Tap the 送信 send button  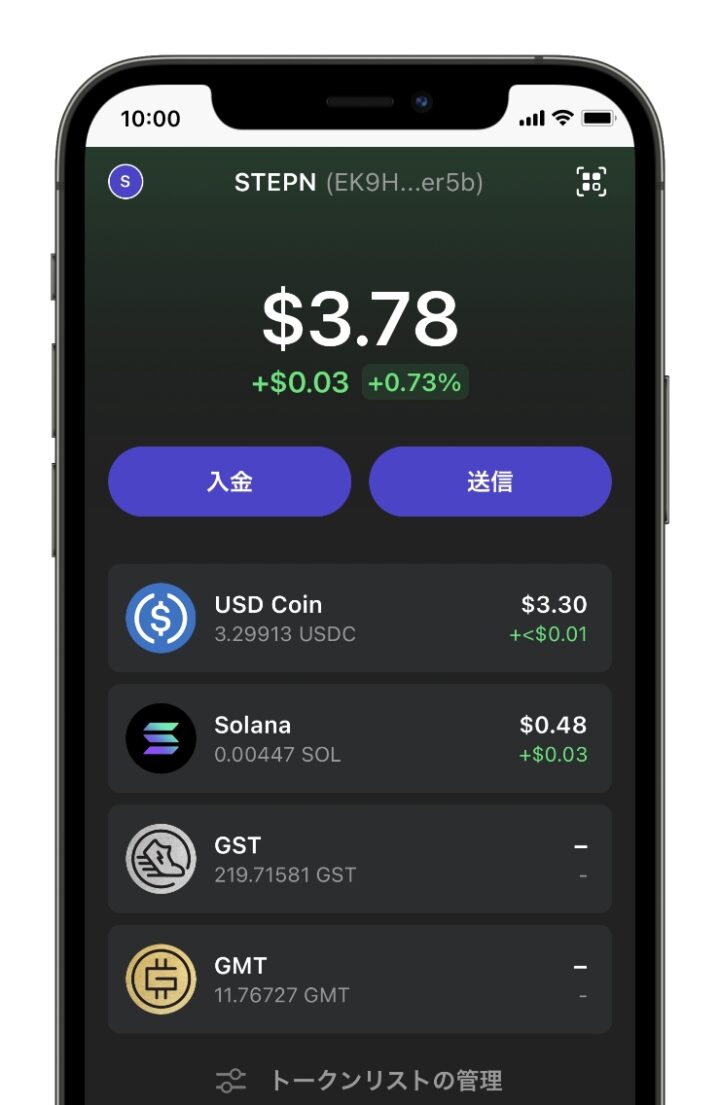click(490, 481)
